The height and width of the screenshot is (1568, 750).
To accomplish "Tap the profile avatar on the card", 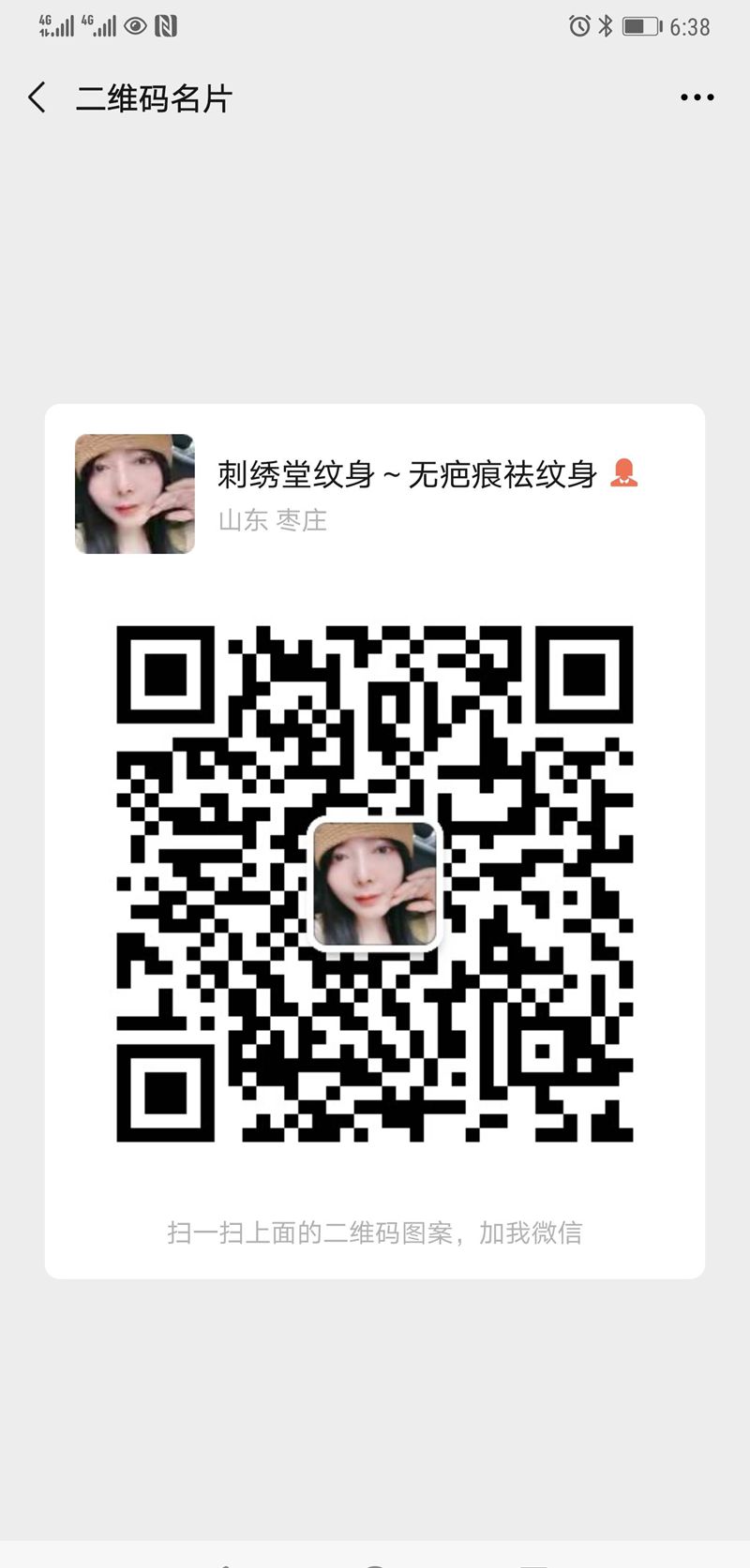I will (134, 494).
